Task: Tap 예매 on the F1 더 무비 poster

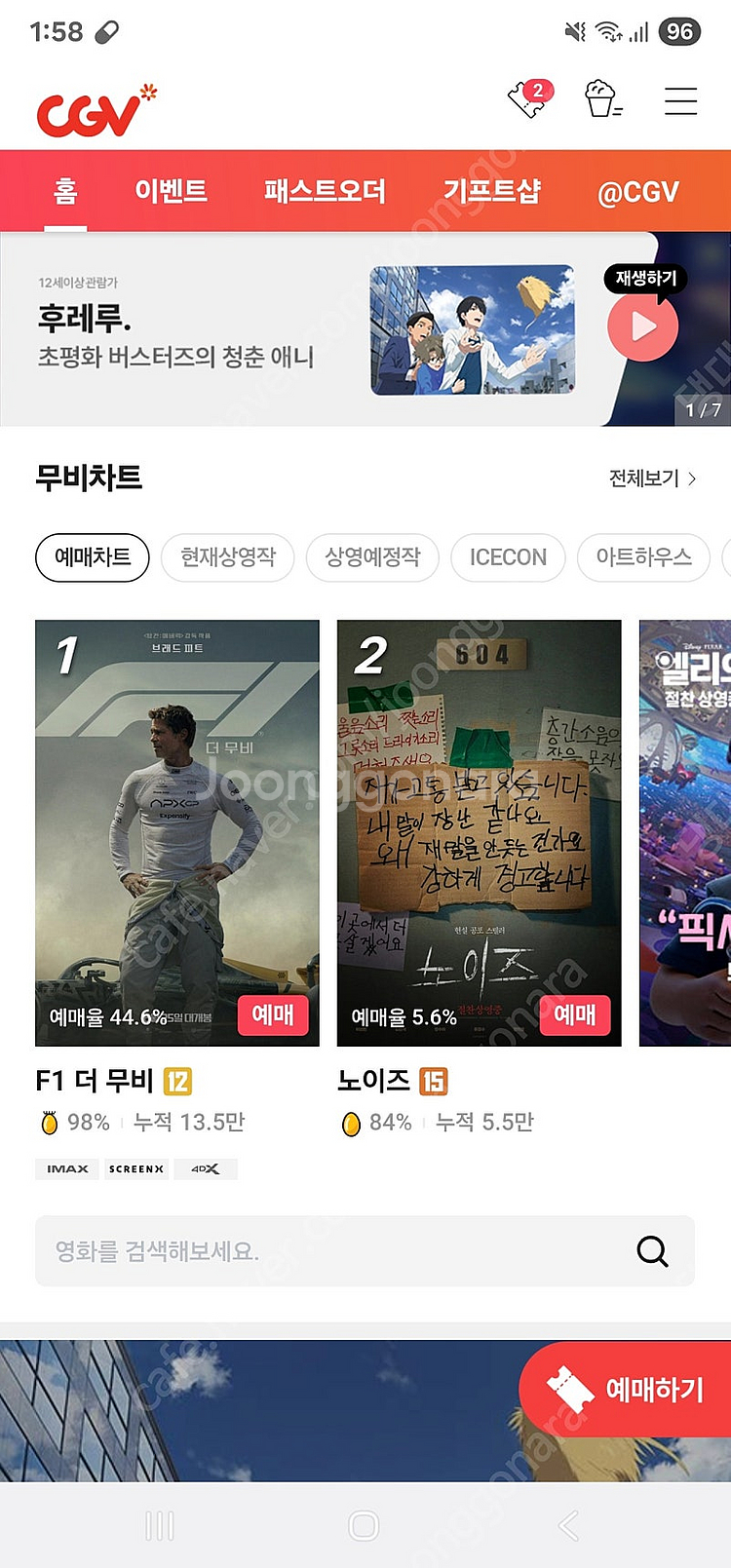Action: [274, 1014]
